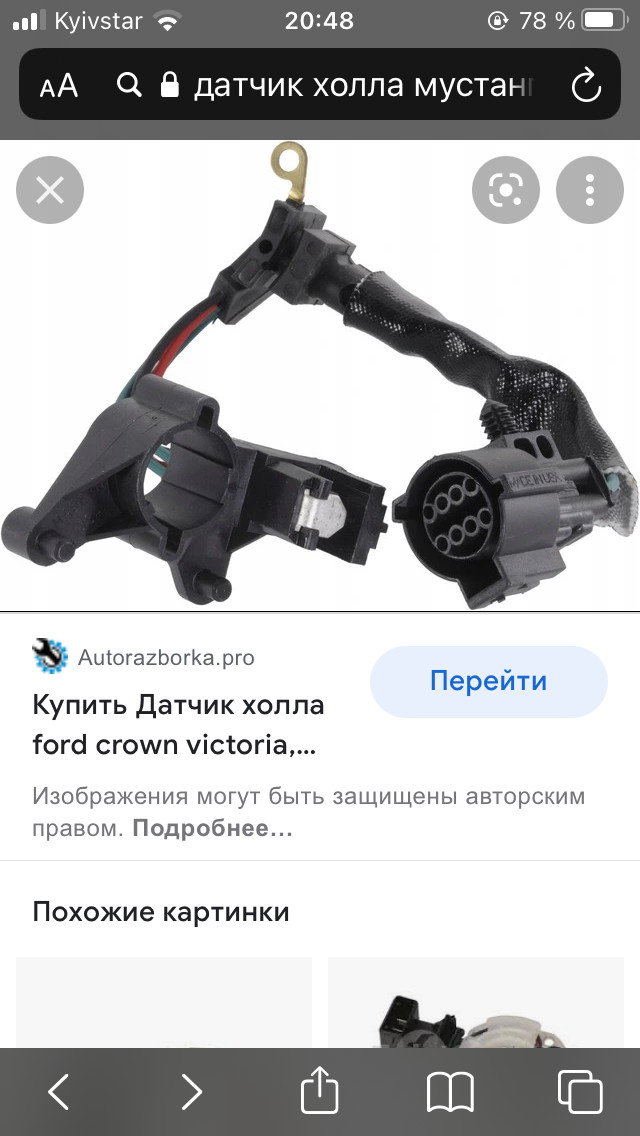This screenshot has width=640, height=1136.
Task: Open Safari bookmarks
Action: point(450,1090)
